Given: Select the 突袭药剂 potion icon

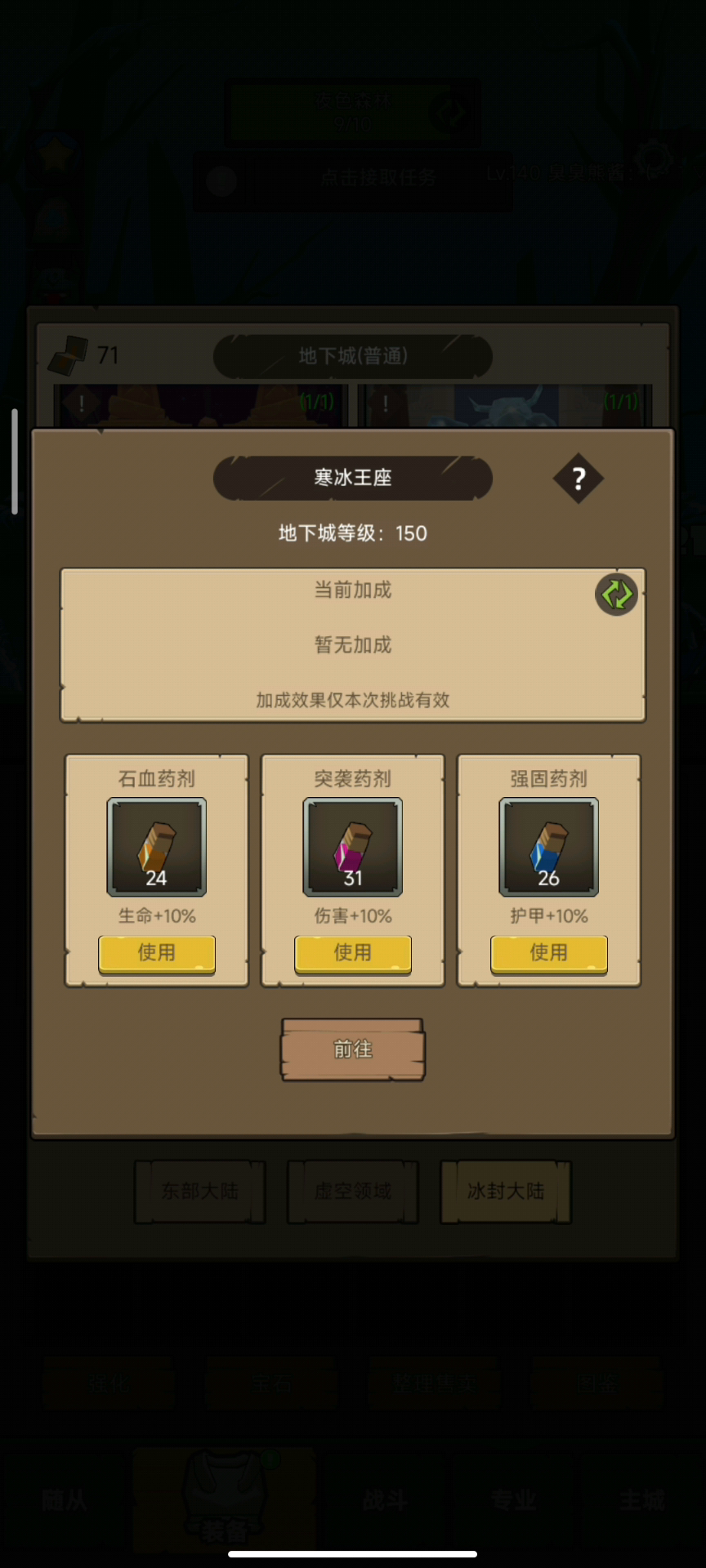Looking at the screenshot, I should pos(353,848).
